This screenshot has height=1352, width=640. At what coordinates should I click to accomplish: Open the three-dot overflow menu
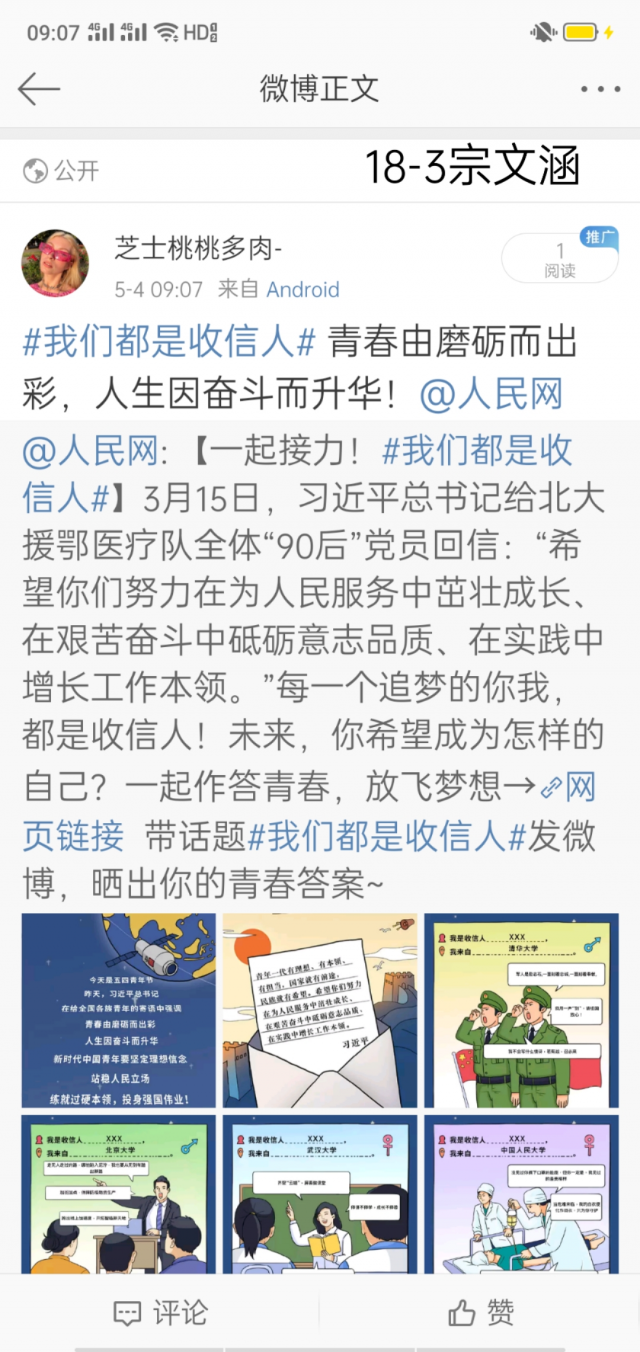[x=600, y=89]
